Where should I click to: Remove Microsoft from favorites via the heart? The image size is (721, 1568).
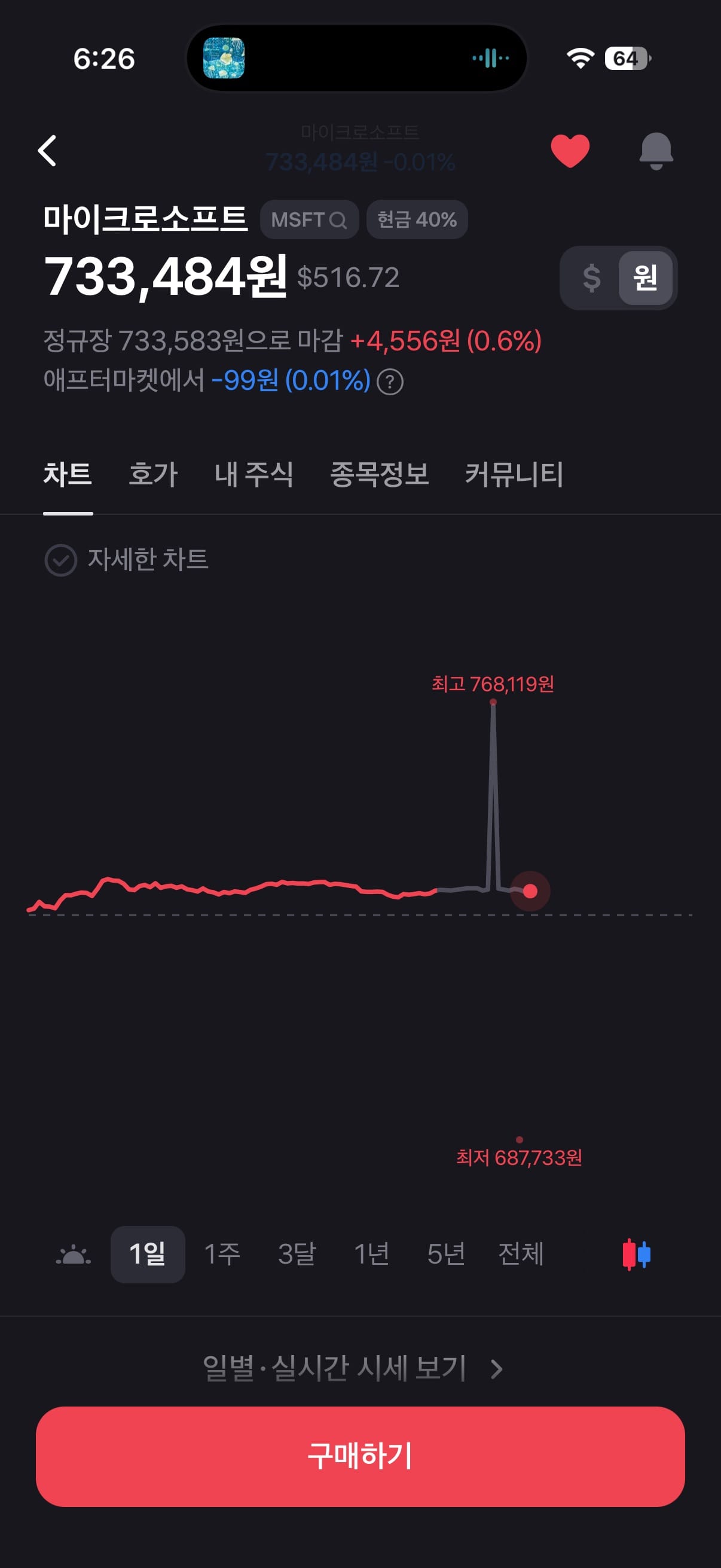click(x=570, y=150)
